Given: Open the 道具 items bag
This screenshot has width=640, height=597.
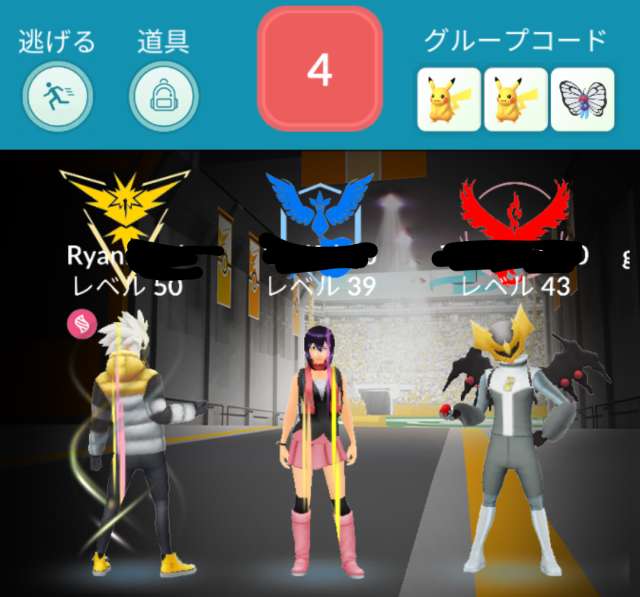Looking at the screenshot, I should [163, 95].
